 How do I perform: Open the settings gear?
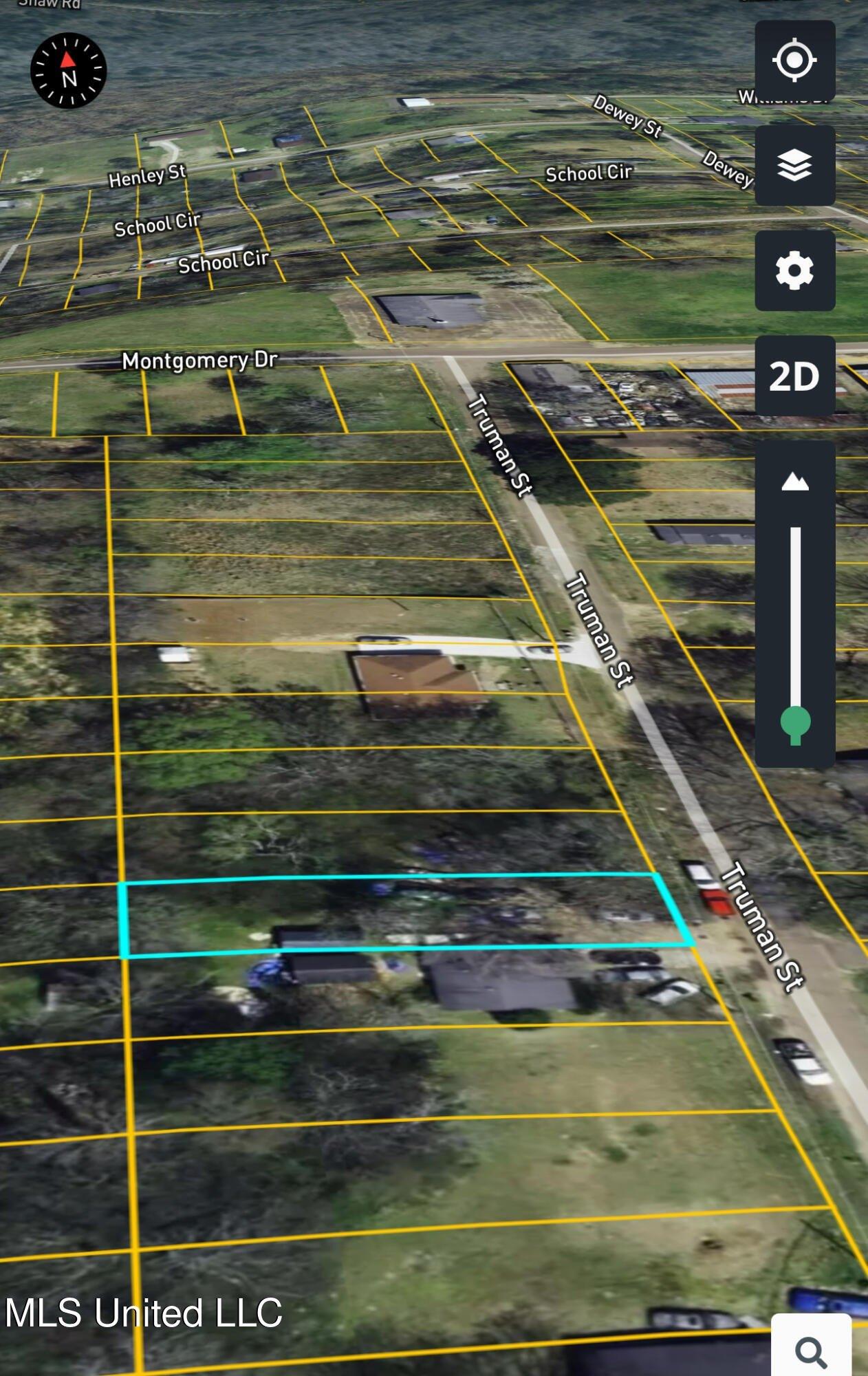click(x=794, y=270)
